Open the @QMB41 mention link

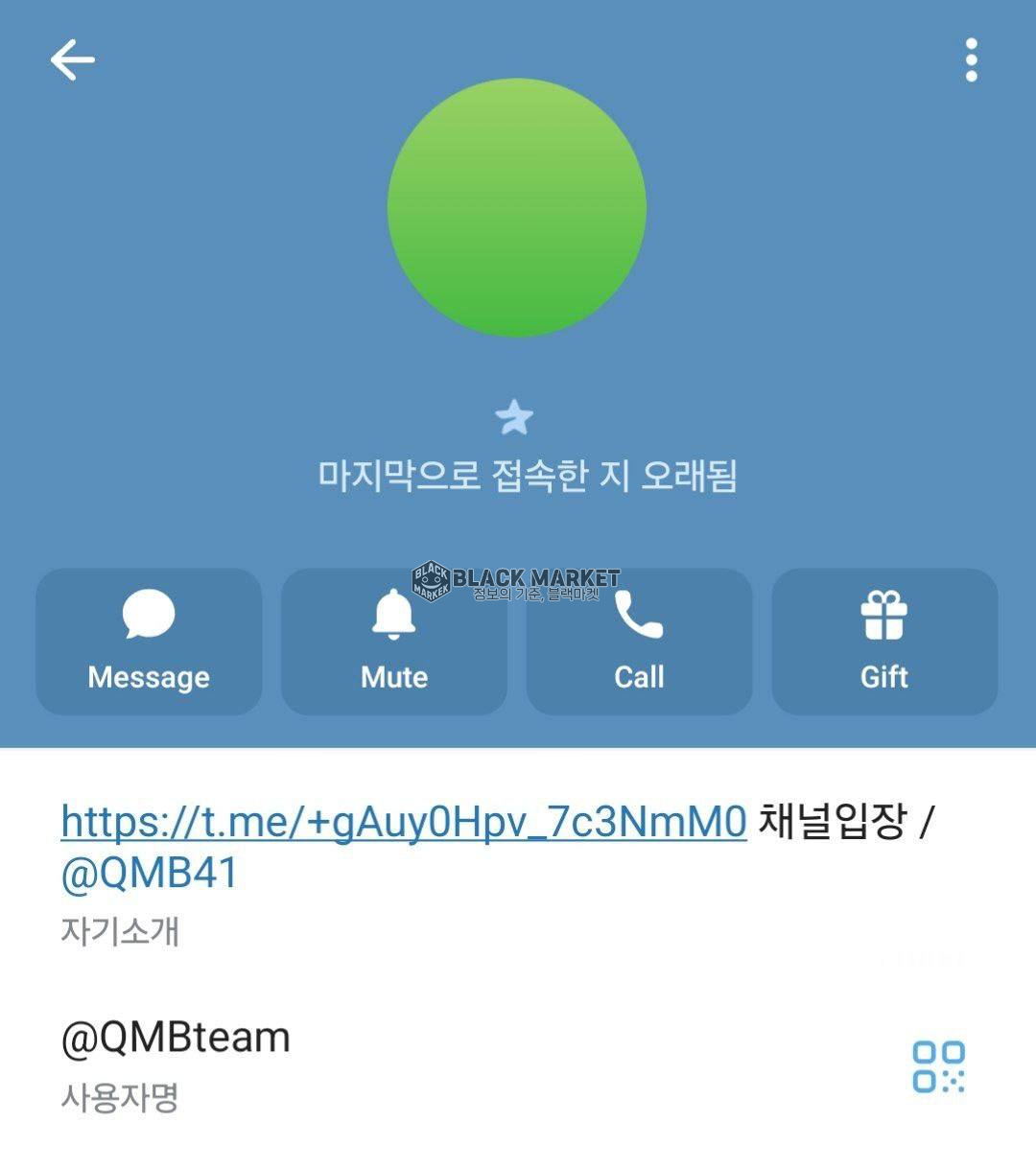[149, 874]
